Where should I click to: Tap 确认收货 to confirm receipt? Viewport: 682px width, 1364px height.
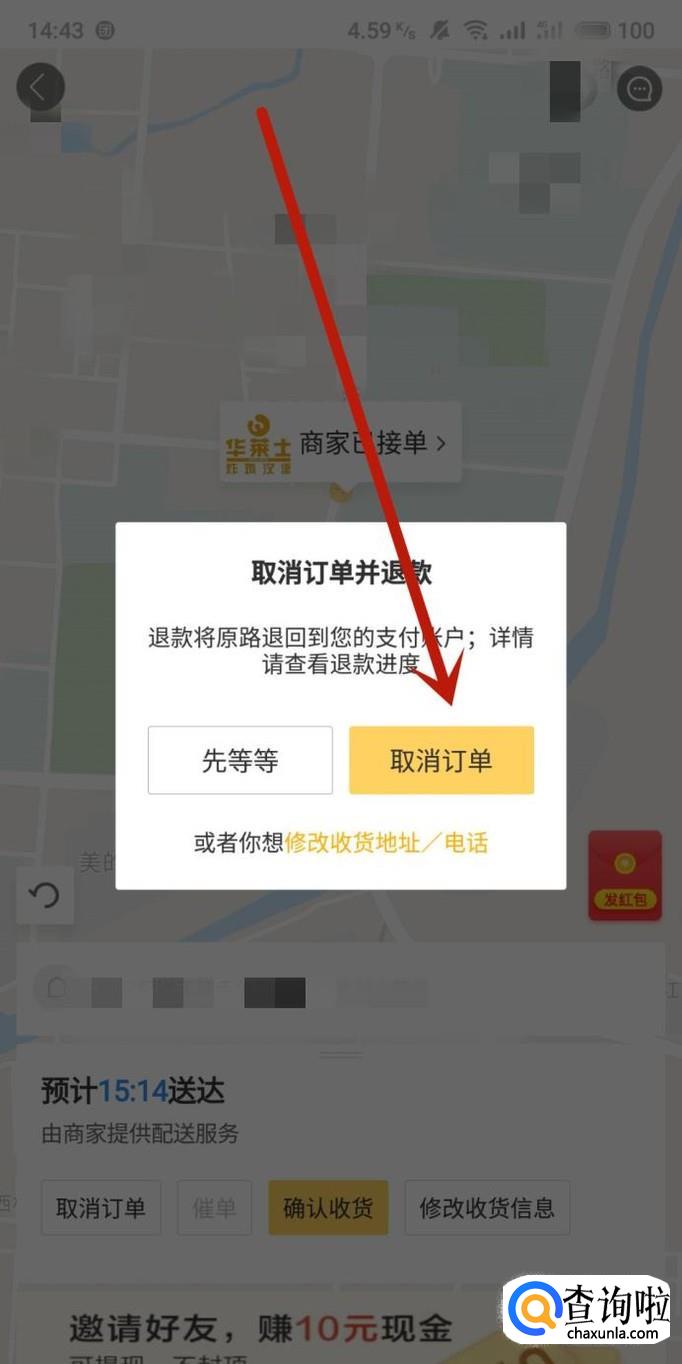coord(328,1207)
